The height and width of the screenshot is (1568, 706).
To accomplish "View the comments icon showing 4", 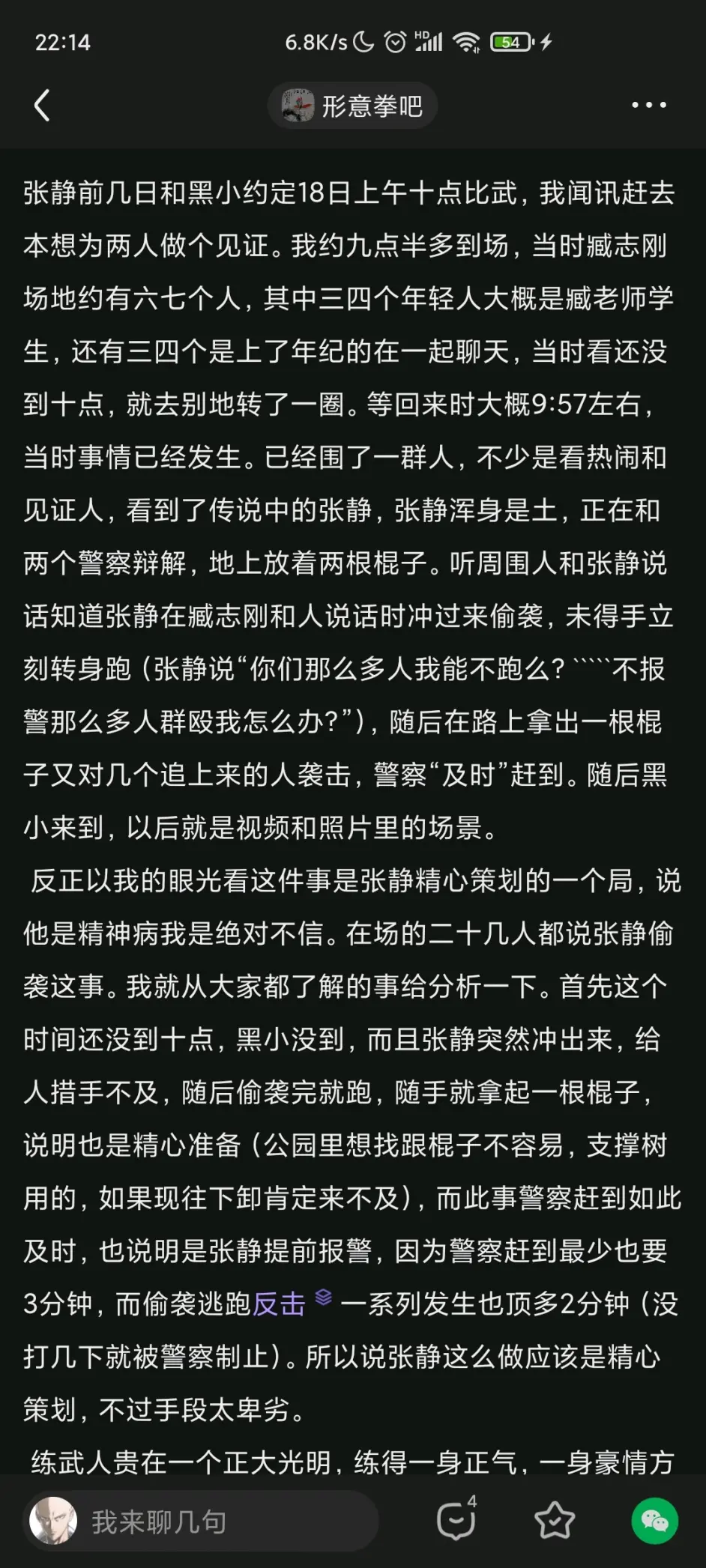I will pos(456,1520).
